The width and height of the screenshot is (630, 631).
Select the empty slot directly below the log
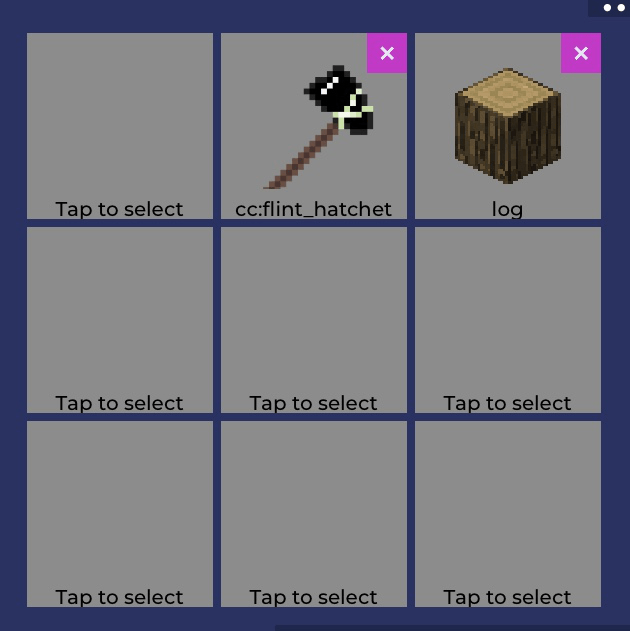click(x=508, y=320)
